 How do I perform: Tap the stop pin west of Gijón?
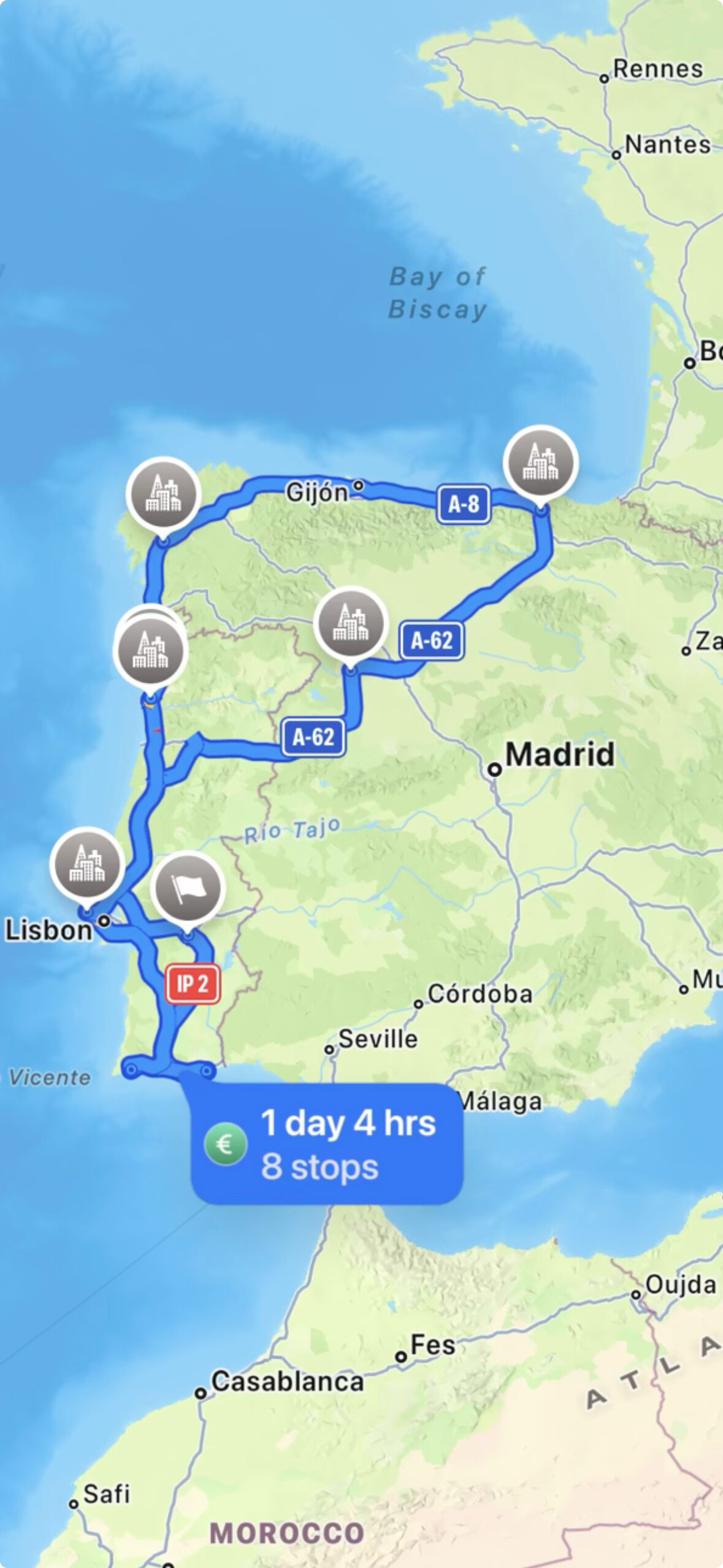click(x=163, y=494)
